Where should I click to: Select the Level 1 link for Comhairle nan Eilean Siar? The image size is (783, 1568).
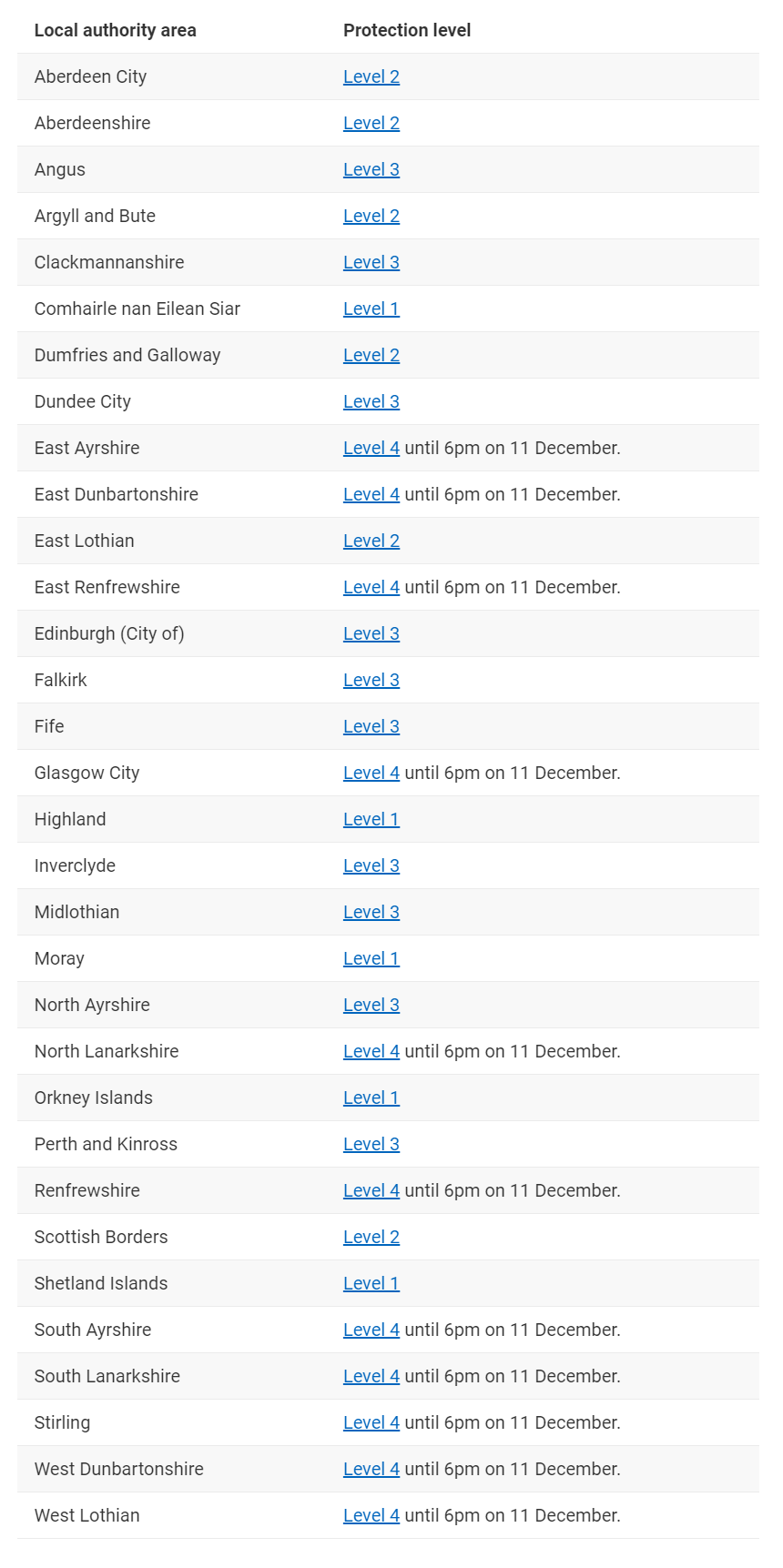coord(371,309)
